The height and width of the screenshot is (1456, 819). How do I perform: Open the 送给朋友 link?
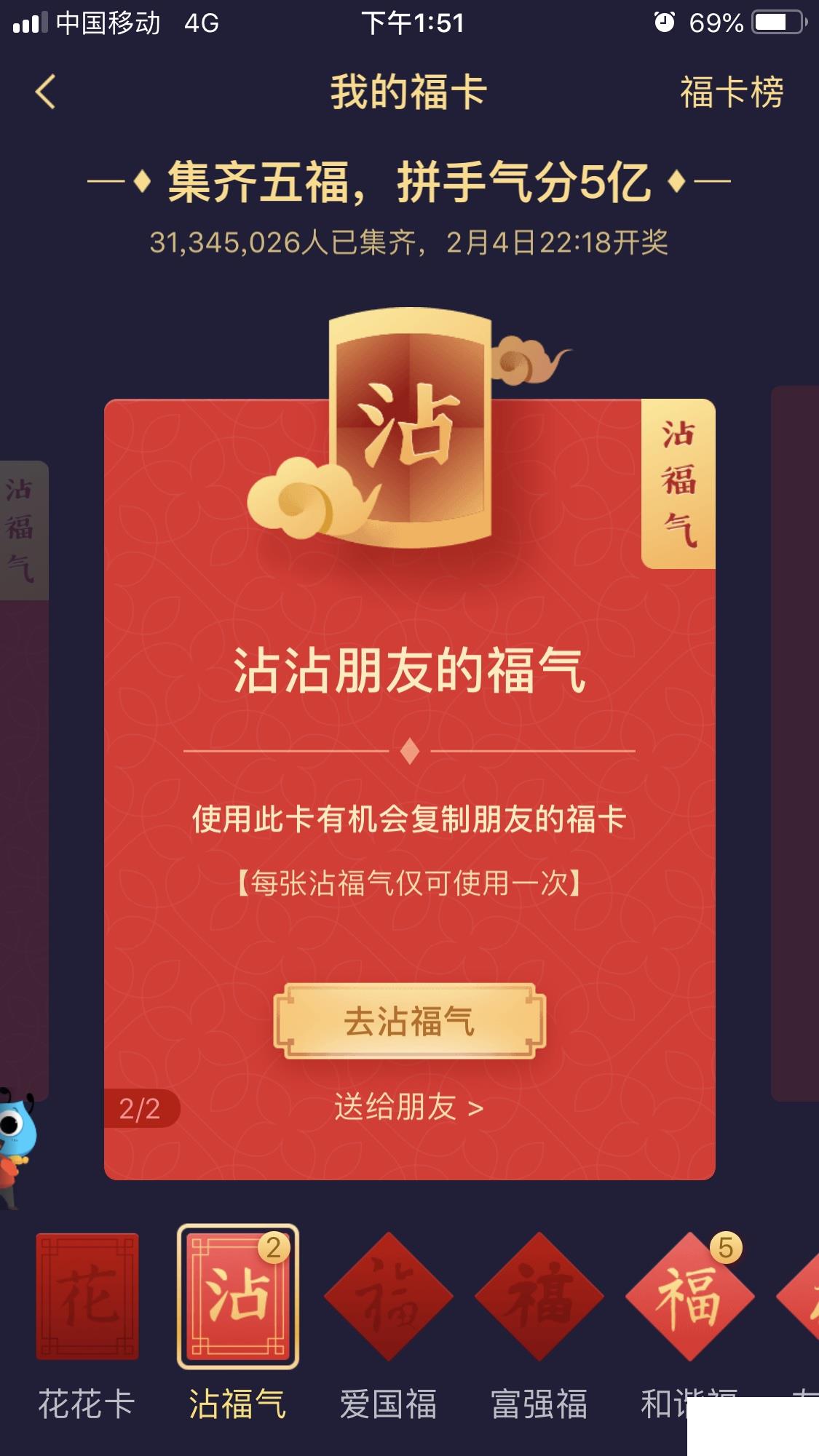pos(409,1107)
